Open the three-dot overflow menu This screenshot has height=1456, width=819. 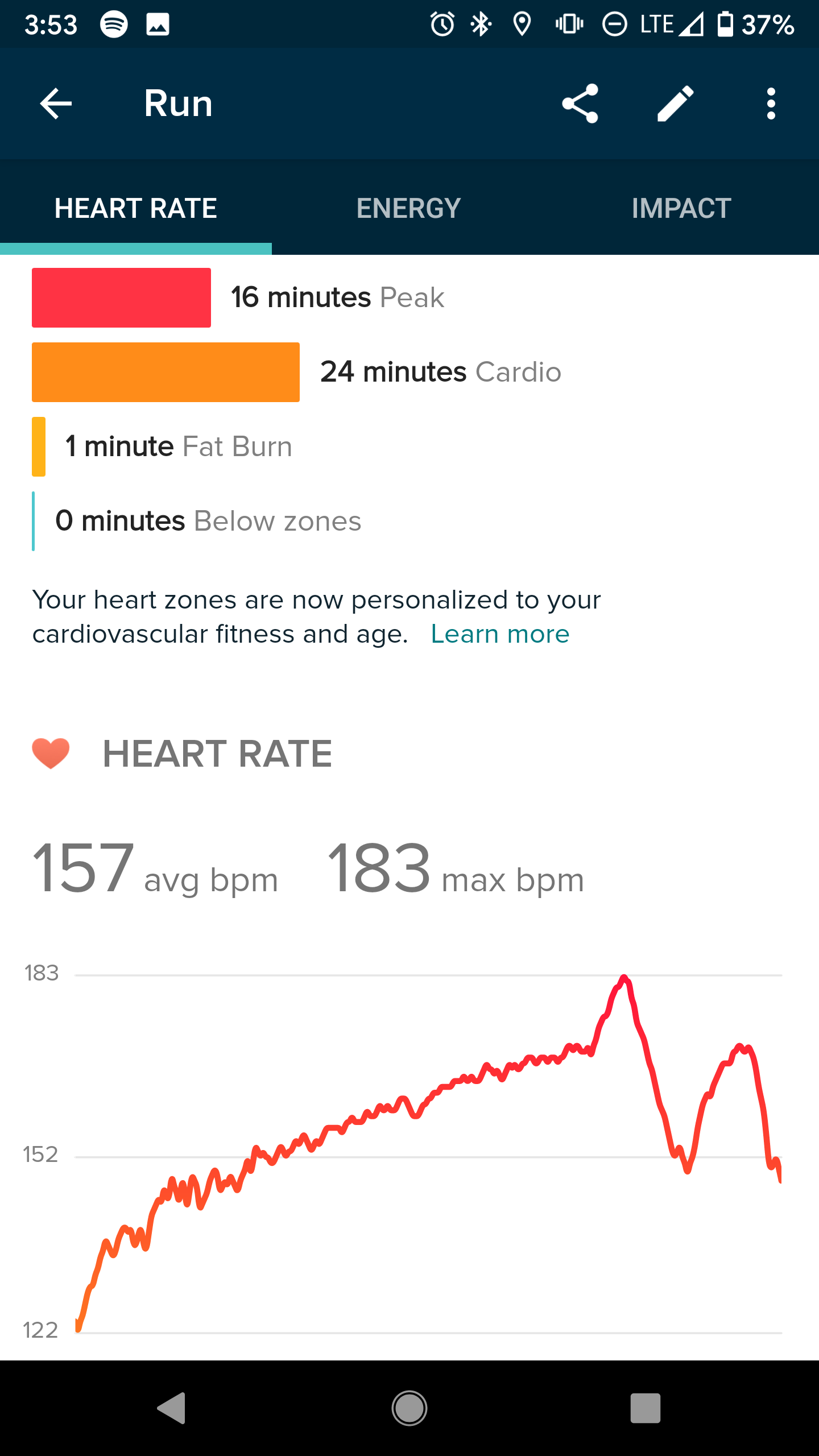click(x=771, y=104)
